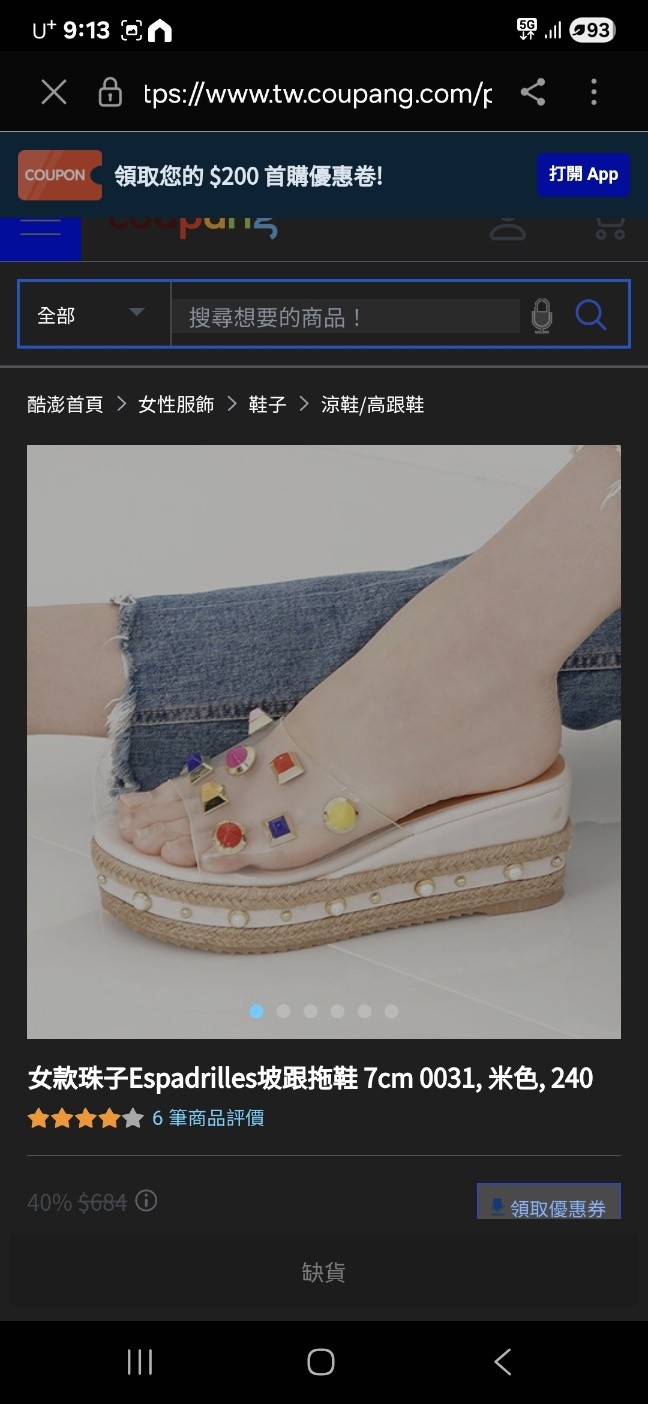Viewport: 648px width, 1404px height.
Task: Open the 涼鞋/高跟鞋 breadcrumb
Action: pyautogui.click(x=373, y=404)
